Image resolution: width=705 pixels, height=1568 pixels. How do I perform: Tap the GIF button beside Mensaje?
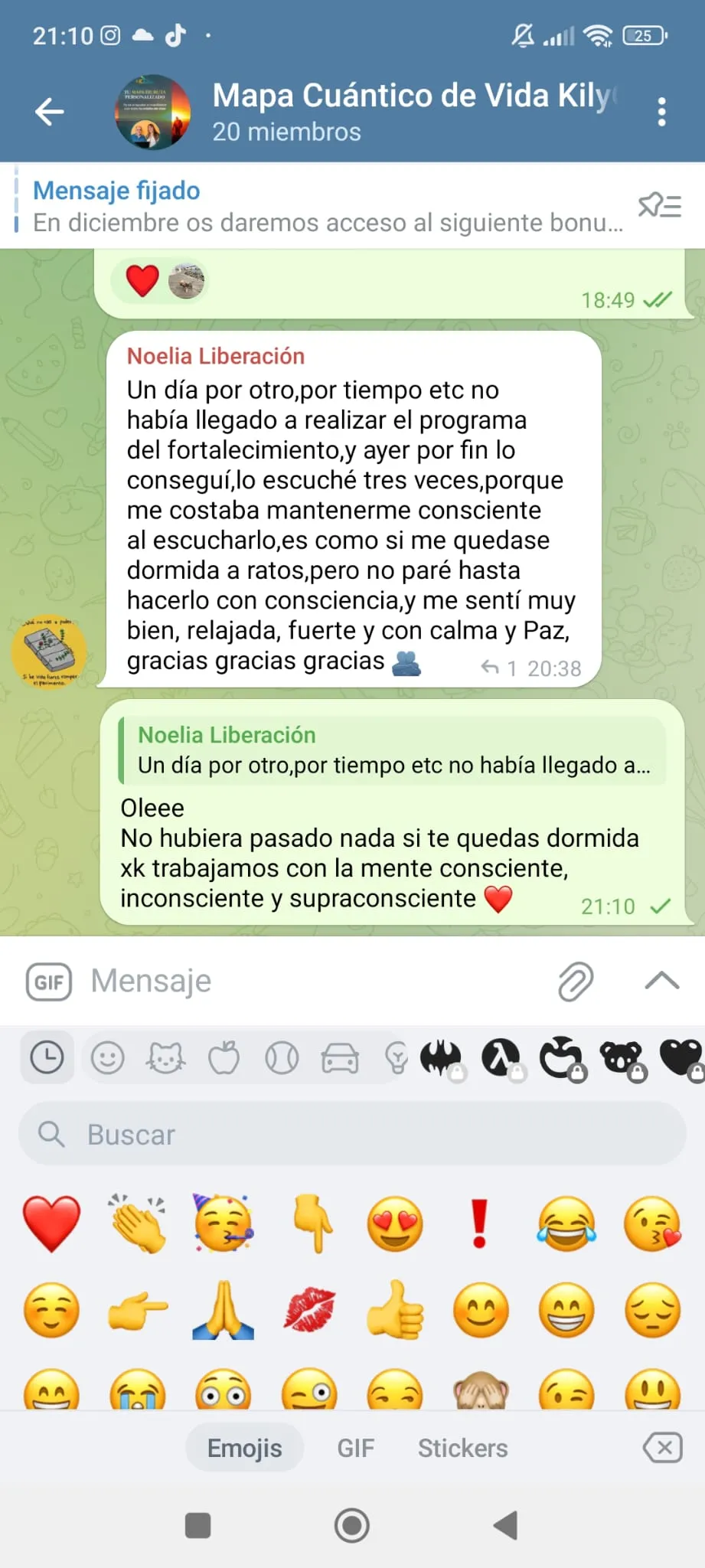click(49, 982)
